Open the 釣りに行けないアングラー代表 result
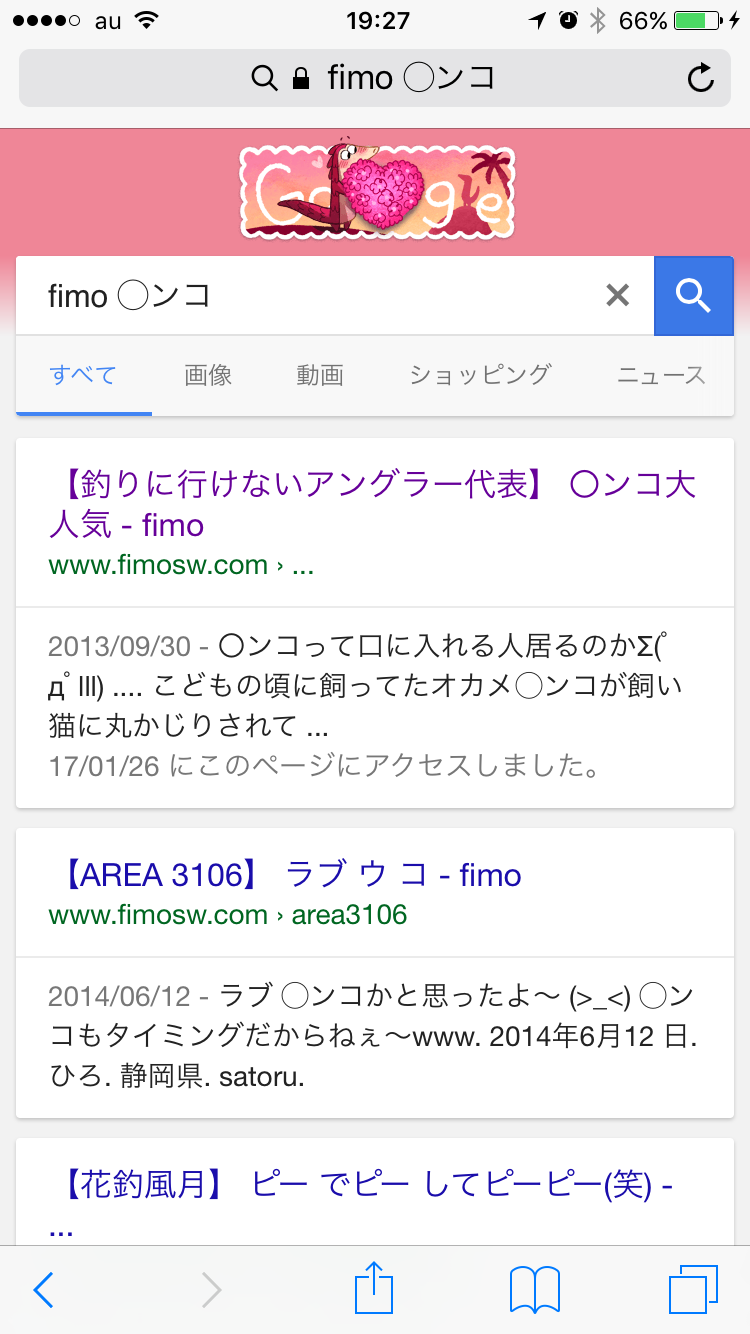The image size is (750, 1334). [x=372, y=505]
